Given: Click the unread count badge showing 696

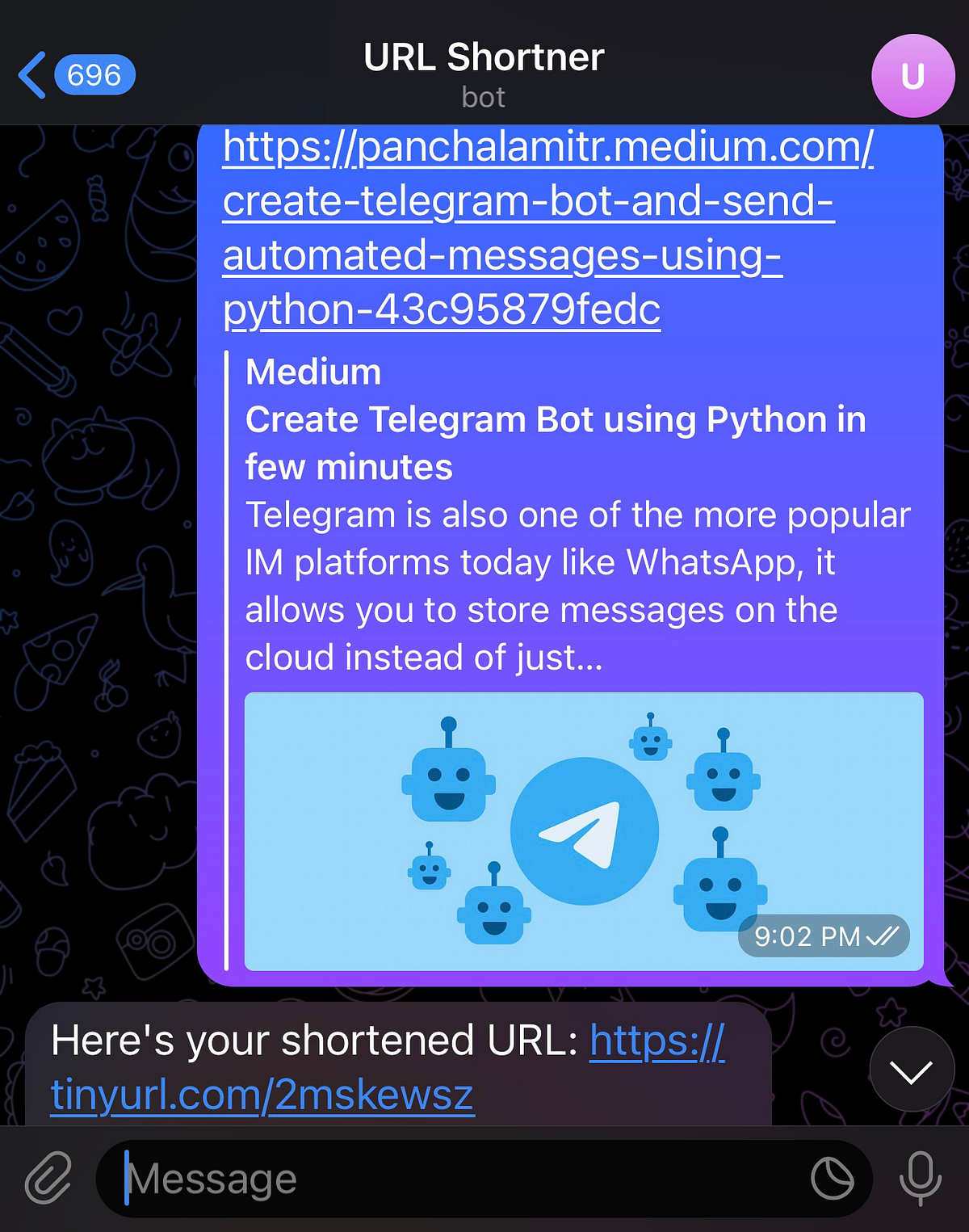Looking at the screenshot, I should [x=94, y=74].
